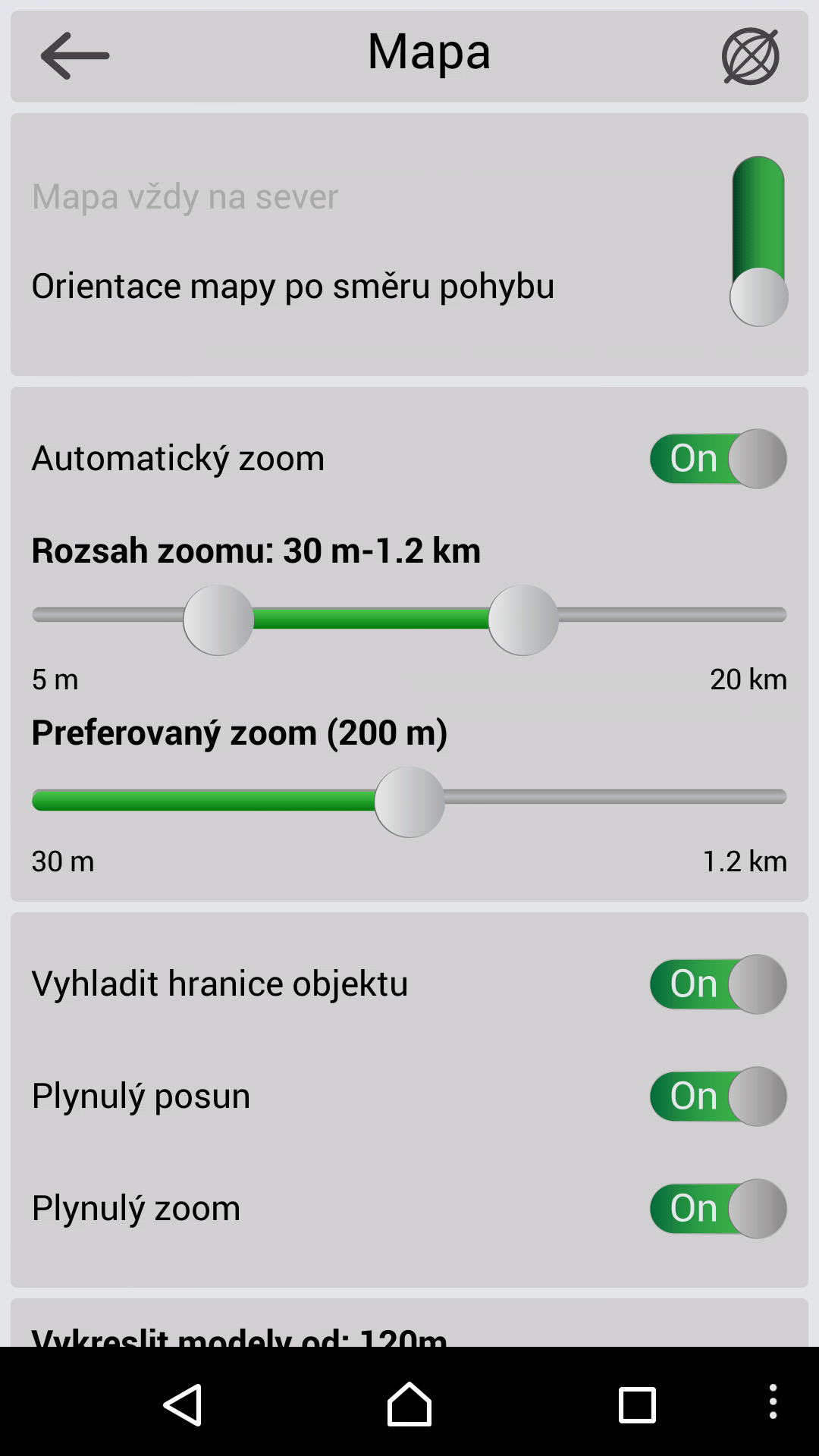Open system overflow menu in navigation bar
The width and height of the screenshot is (819, 1456).
(773, 1401)
